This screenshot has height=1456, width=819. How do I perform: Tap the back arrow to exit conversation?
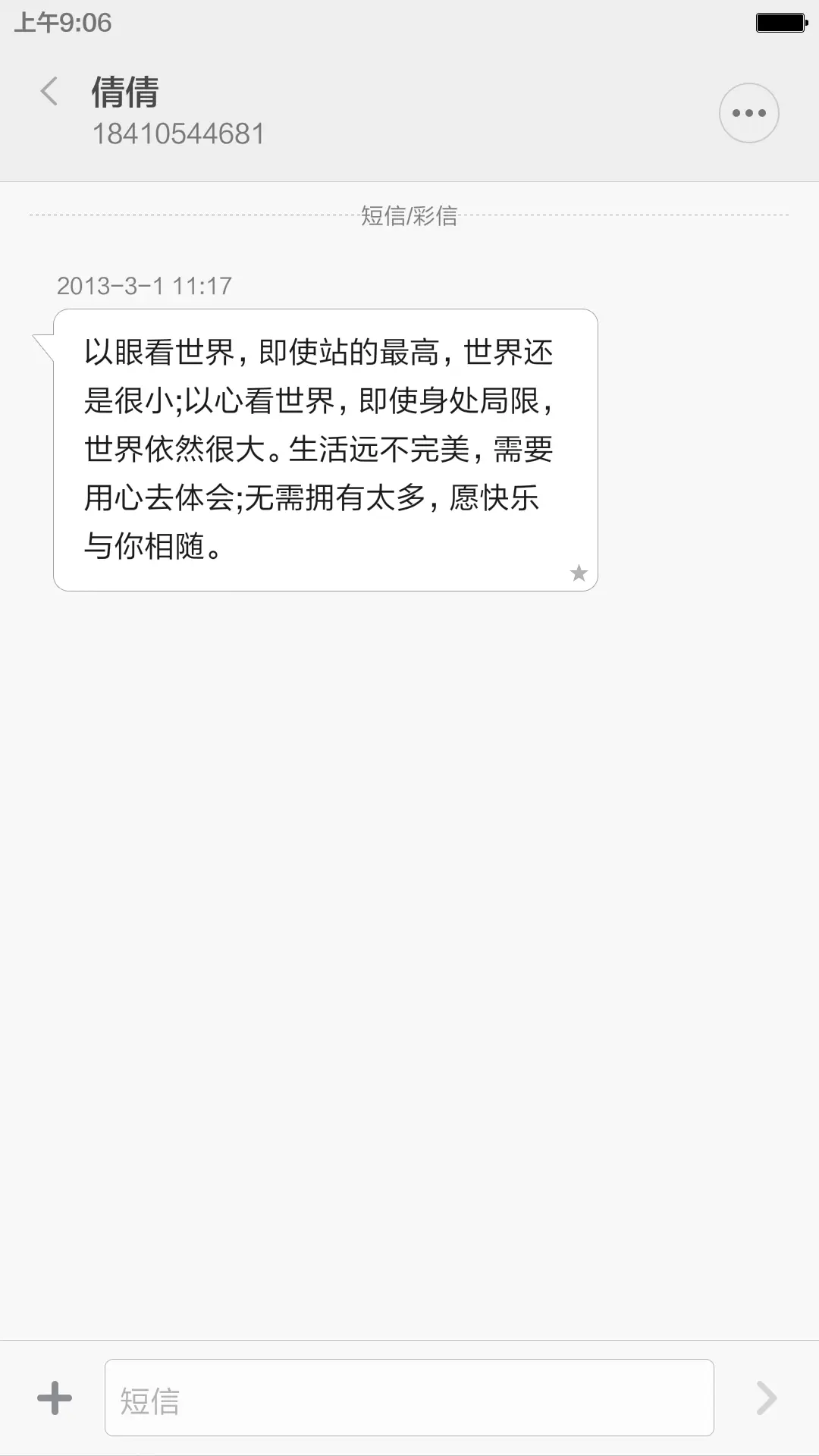pos(49,91)
